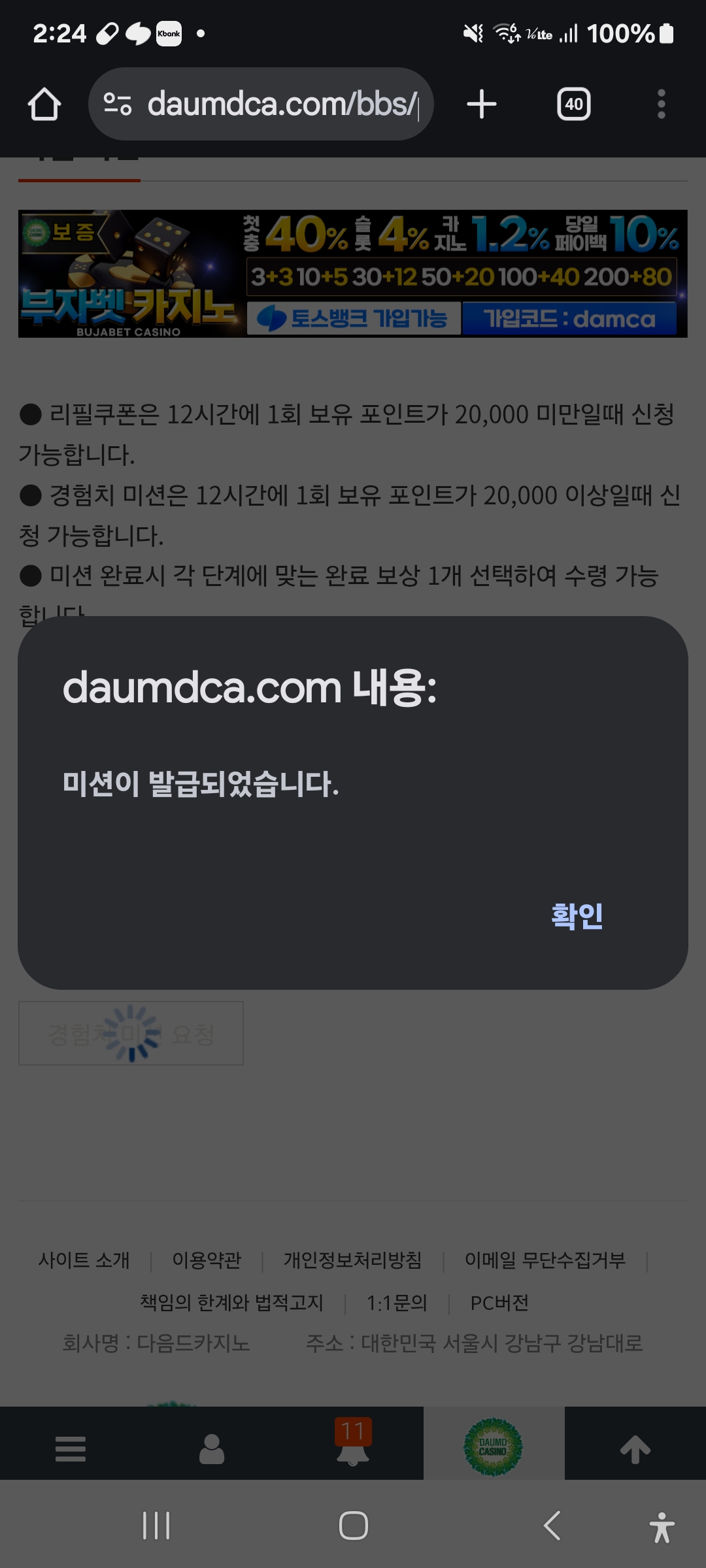Open 이메일 무단수집거부 link
This screenshot has height=1568, width=706.
click(x=545, y=1260)
